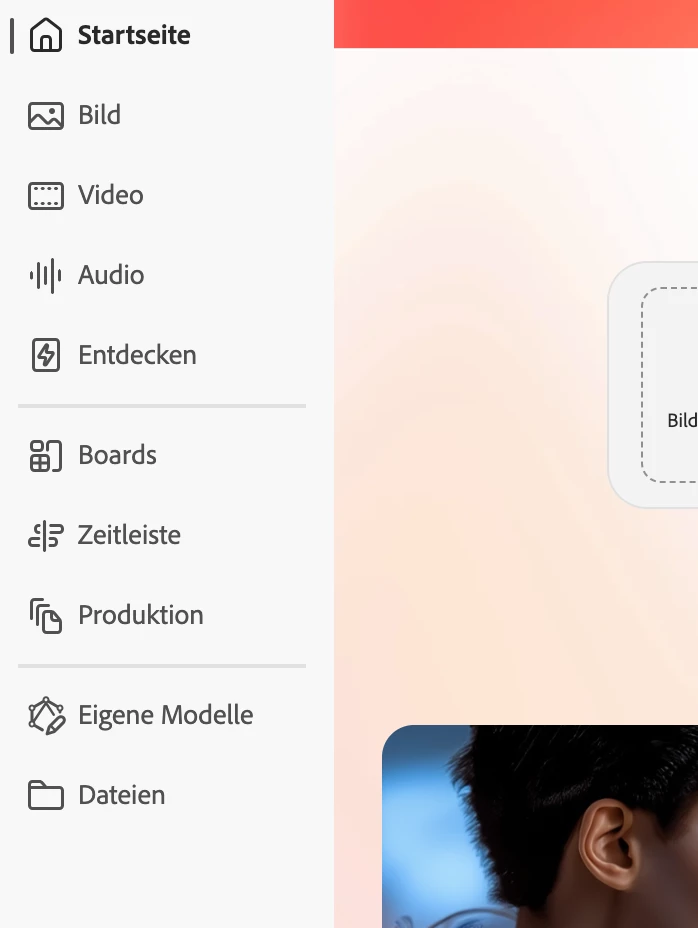Viewport: 698px width, 928px height.
Task: Tap the dashed Bild upload box
Action: coord(670,385)
